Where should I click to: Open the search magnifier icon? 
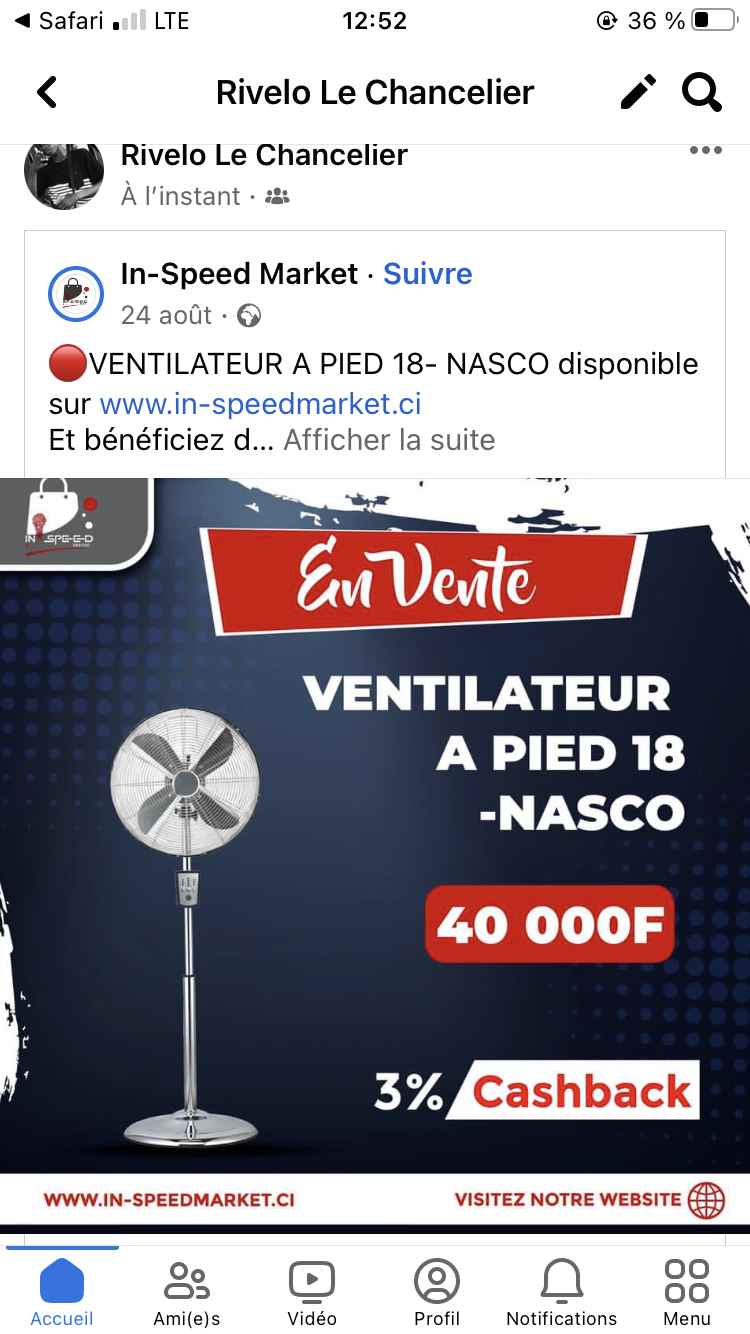point(702,93)
